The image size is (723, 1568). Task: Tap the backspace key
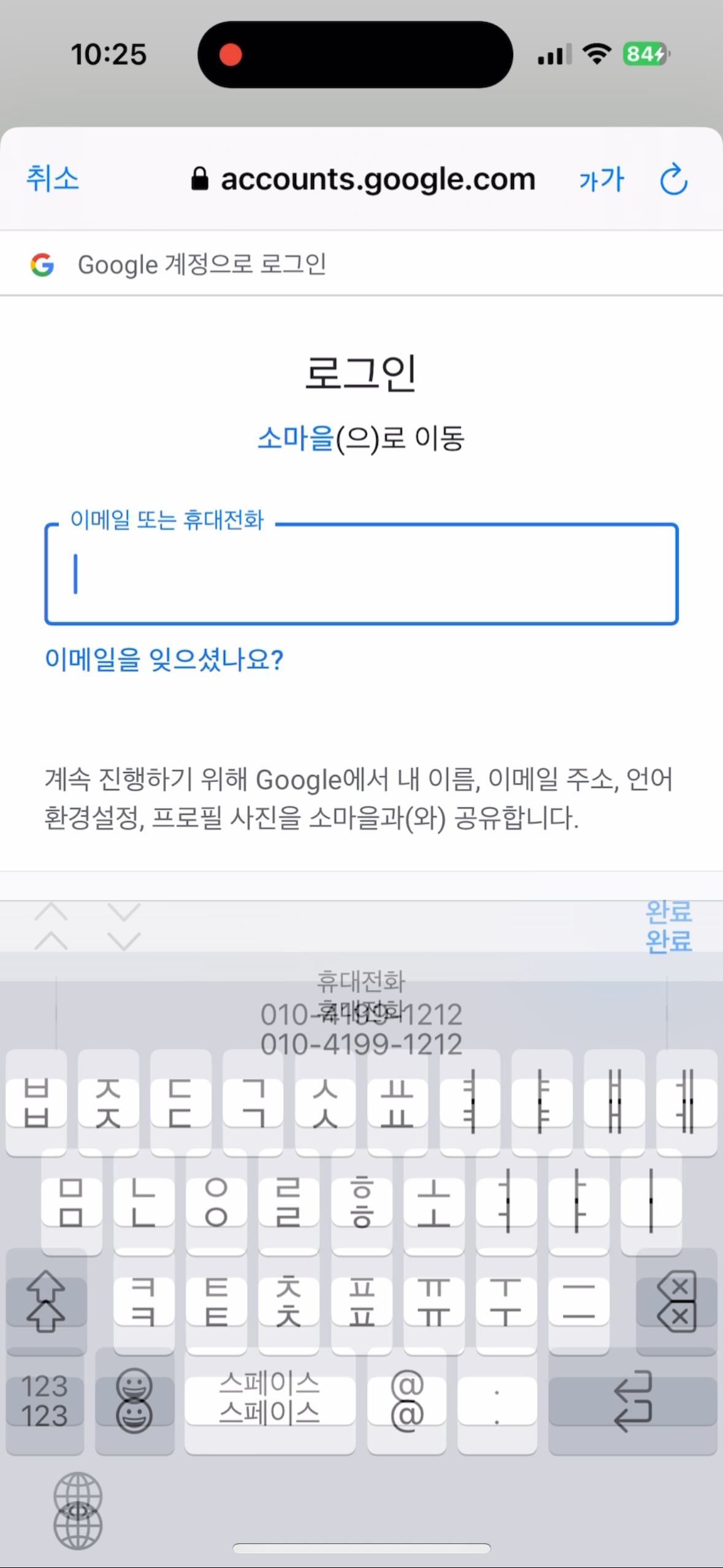click(676, 1301)
